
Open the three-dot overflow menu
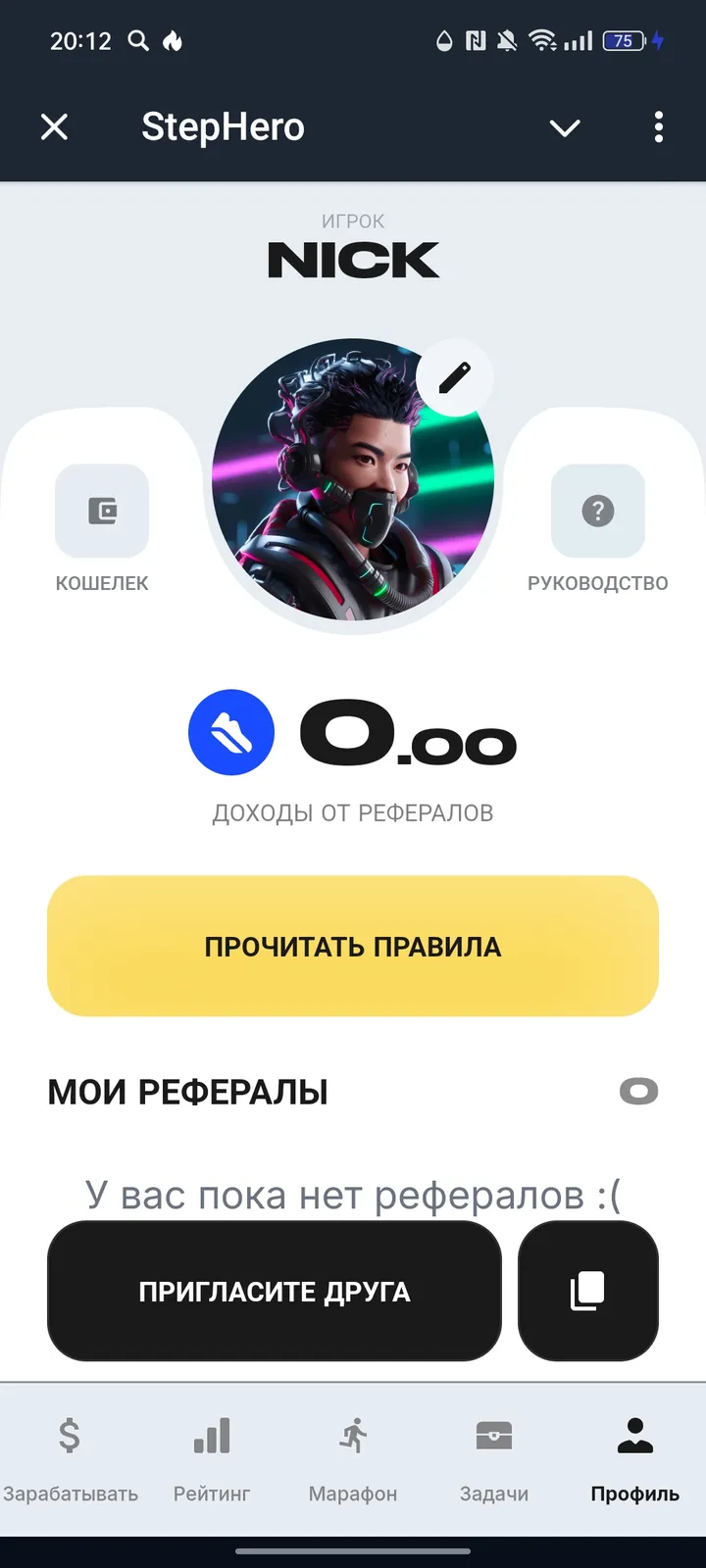click(x=658, y=127)
